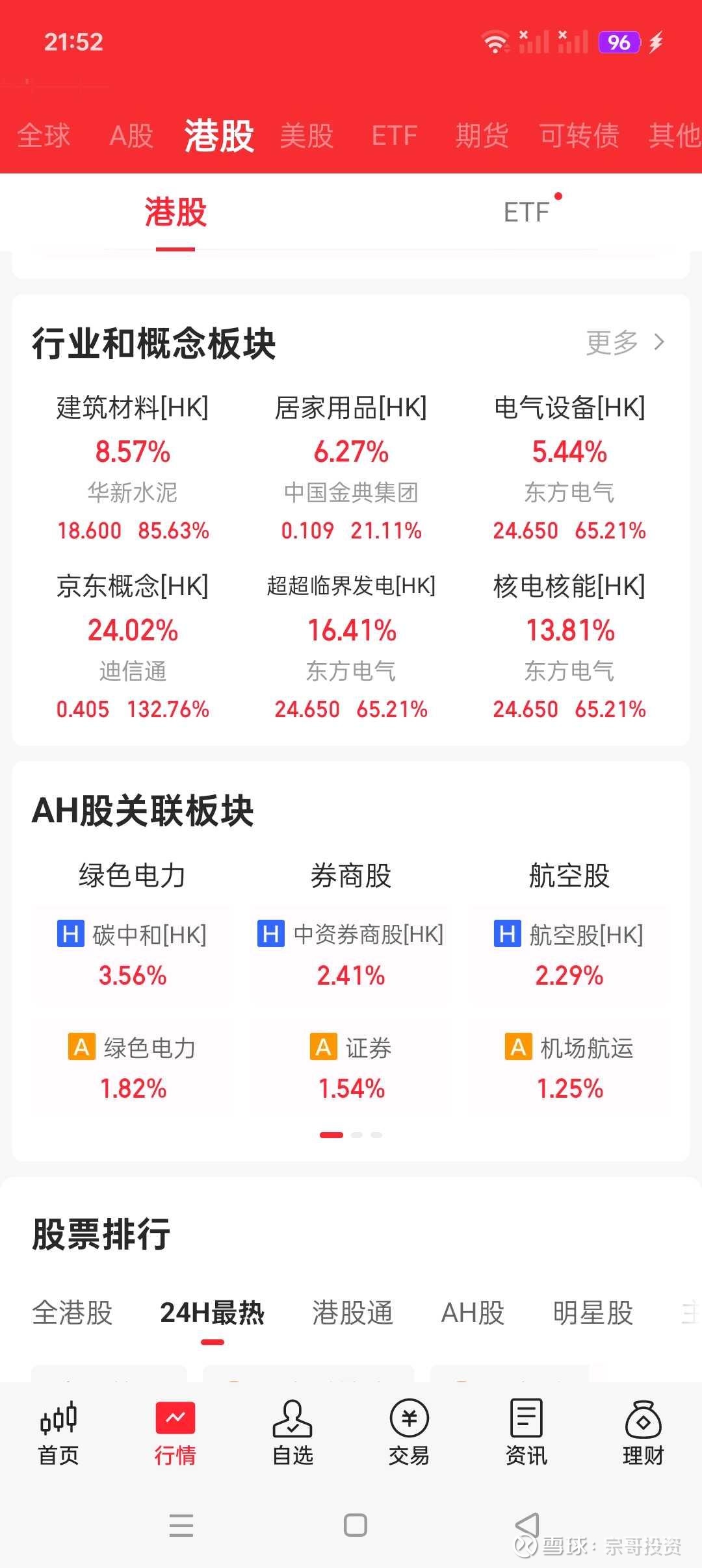Tap the system back button
Viewport: 702px width, 1568px height.
click(x=527, y=1524)
